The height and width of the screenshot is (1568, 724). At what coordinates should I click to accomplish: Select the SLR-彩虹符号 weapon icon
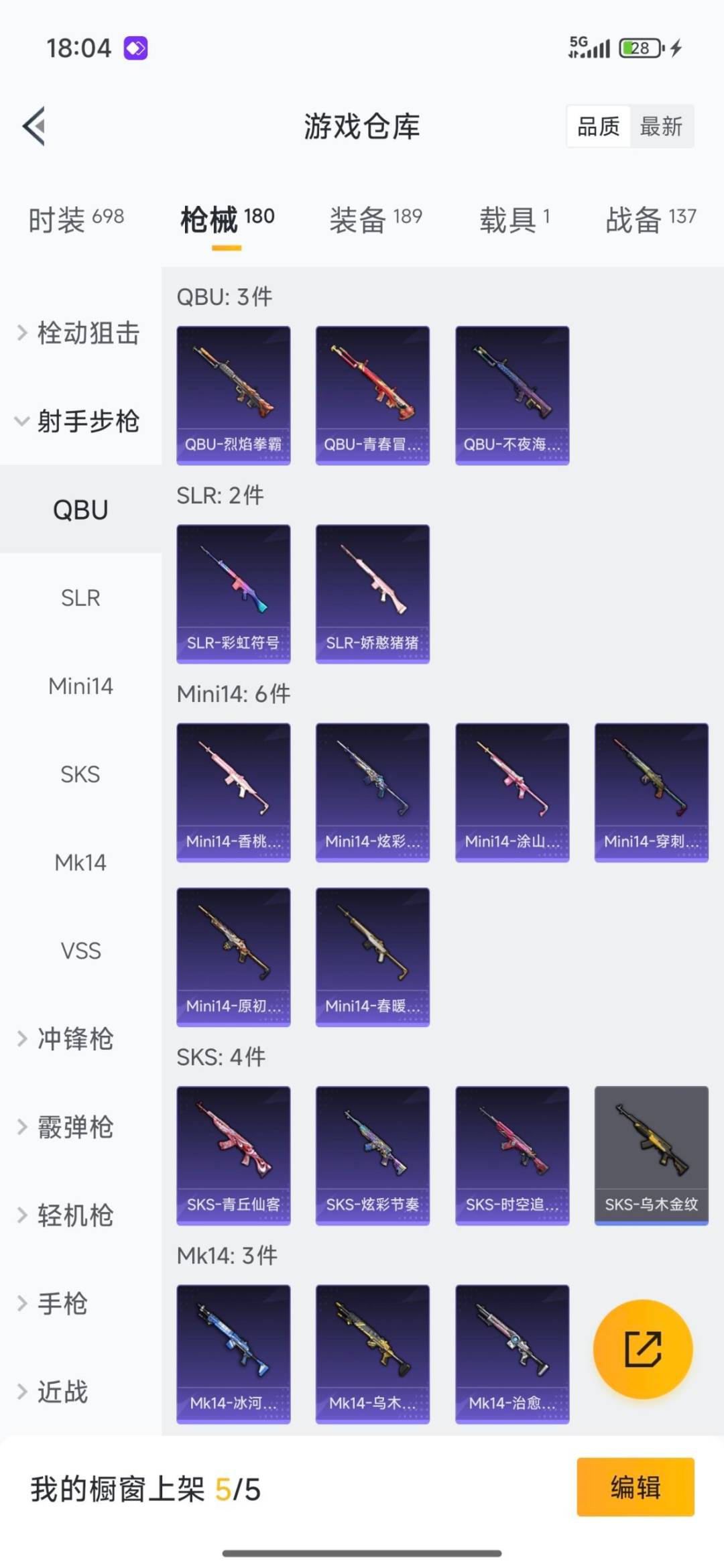pyautogui.click(x=233, y=591)
